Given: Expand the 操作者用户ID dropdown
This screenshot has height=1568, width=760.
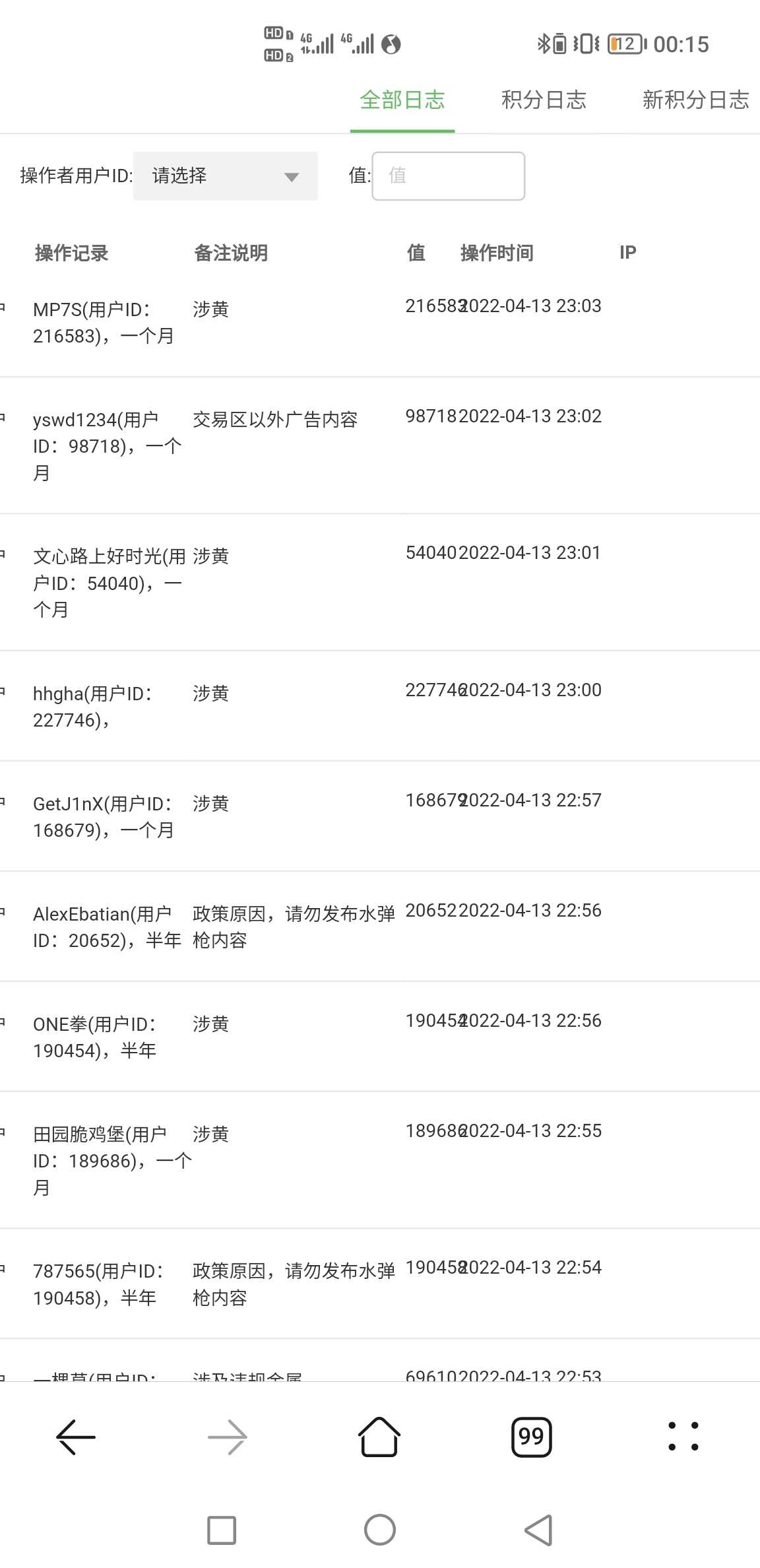Looking at the screenshot, I should click(x=225, y=176).
